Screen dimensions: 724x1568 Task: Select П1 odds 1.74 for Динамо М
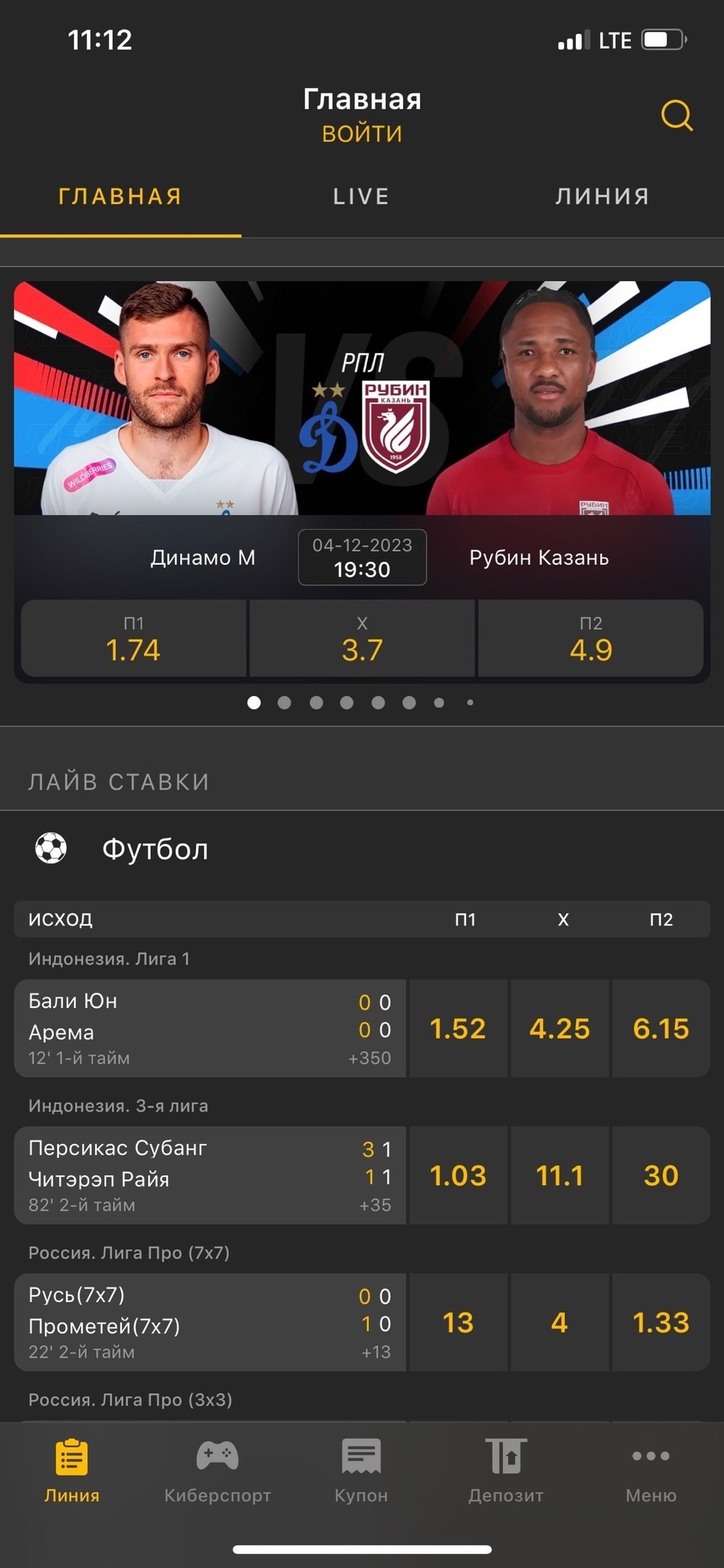click(x=134, y=639)
